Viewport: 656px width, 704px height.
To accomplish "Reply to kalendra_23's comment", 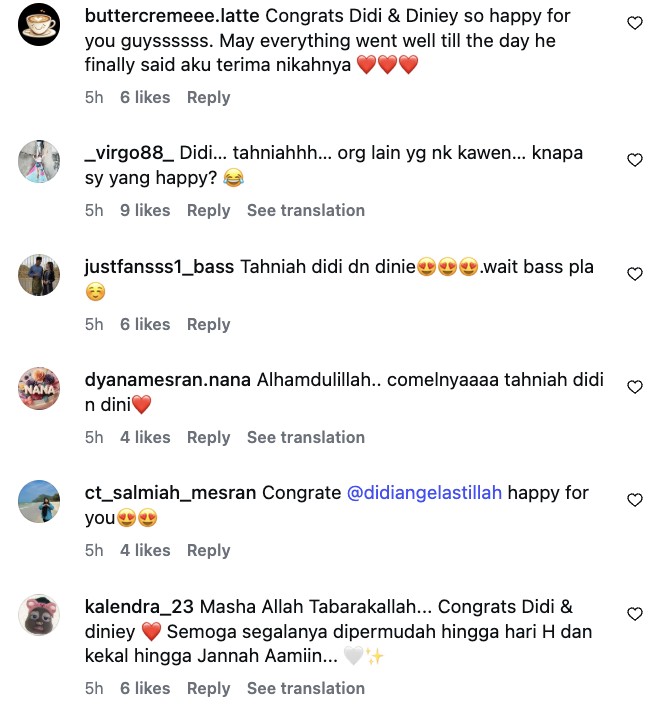I will pos(208,688).
